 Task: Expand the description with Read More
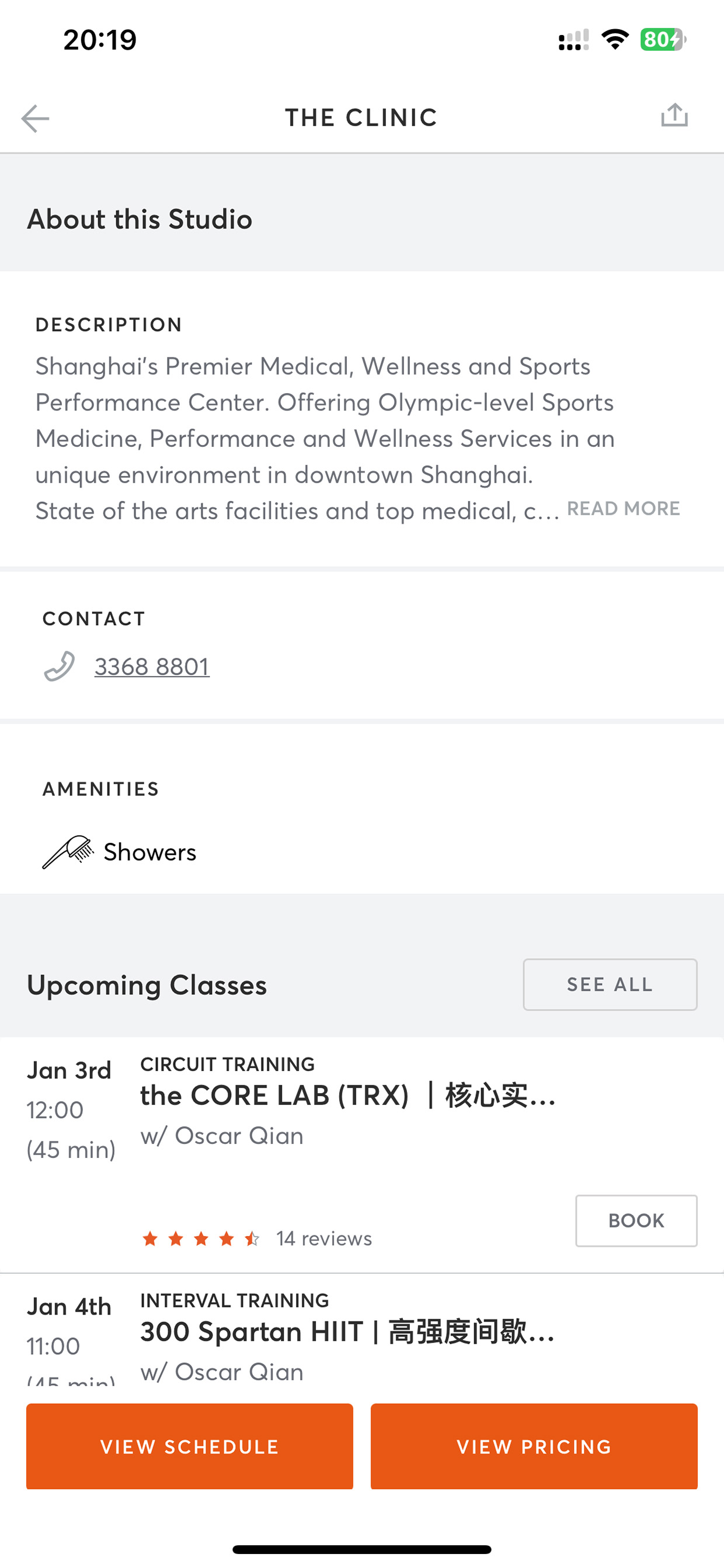tap(623, 508)
